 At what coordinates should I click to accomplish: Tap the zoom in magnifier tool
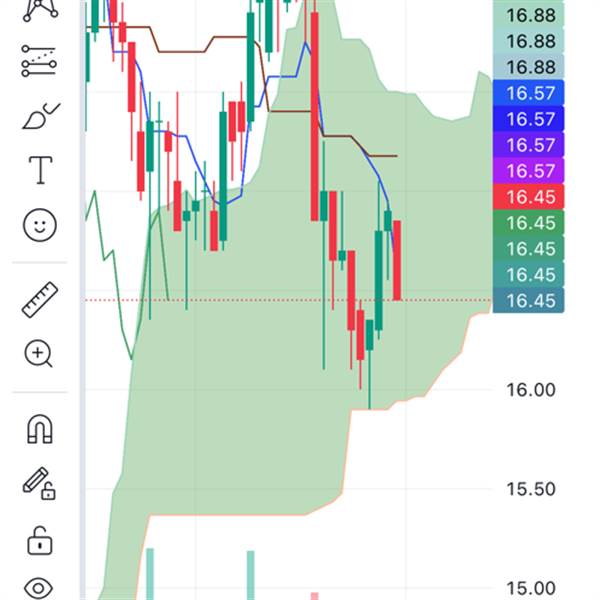pyautogui.click(x=40, y=353)
